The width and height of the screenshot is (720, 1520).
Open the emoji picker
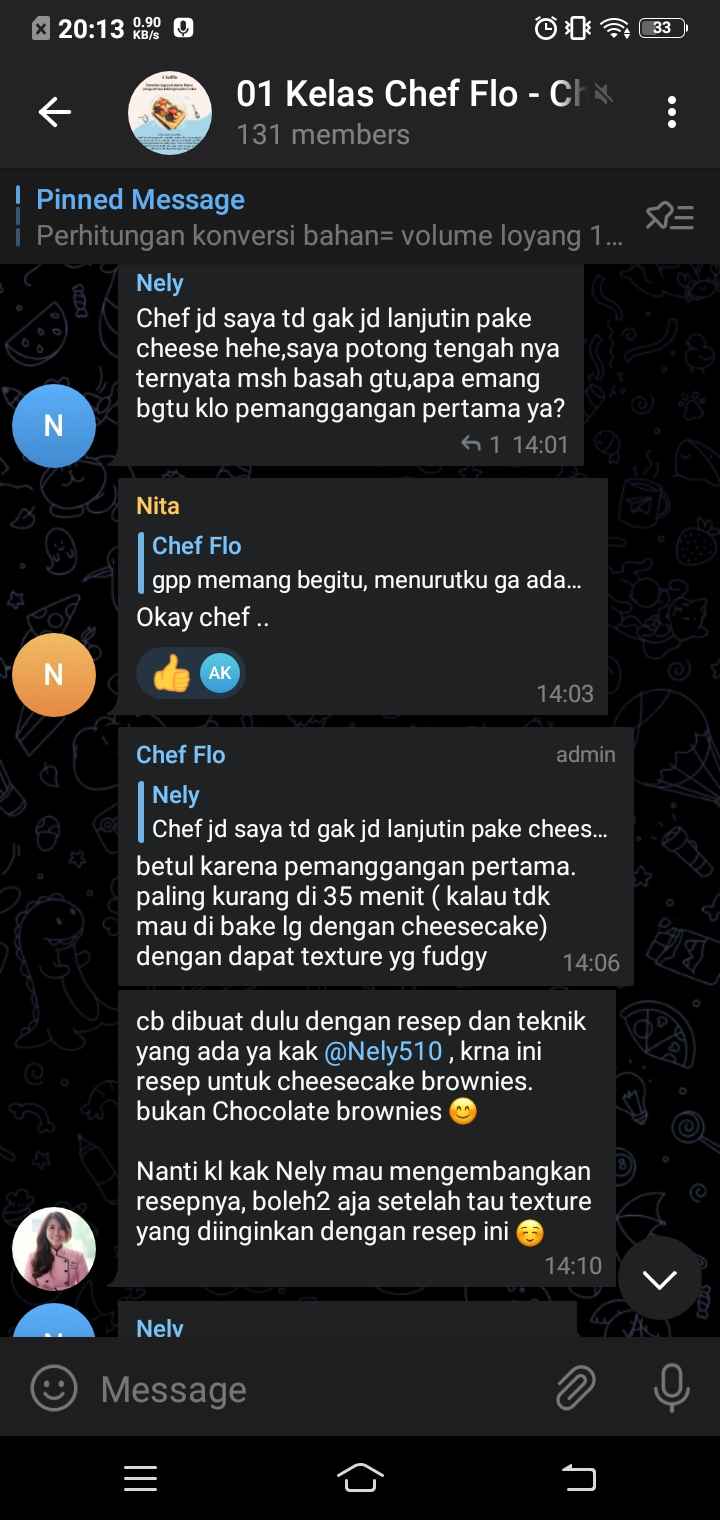pyautogui.click(x=54, y=1388)
